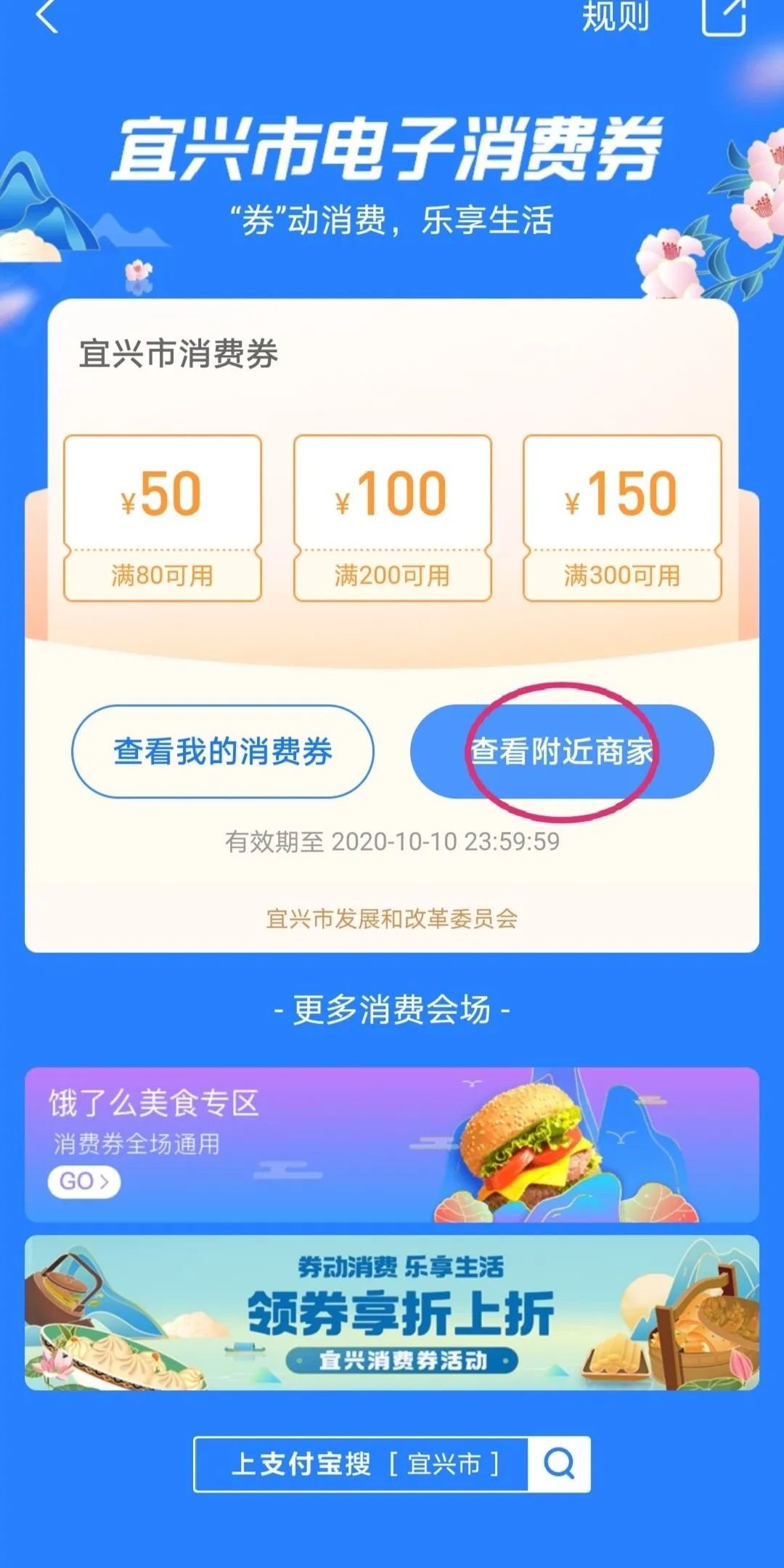The width and height of the screenshot is (784, 1568).
Task: Open the 规则 rules page
Action: click(616, 16)
